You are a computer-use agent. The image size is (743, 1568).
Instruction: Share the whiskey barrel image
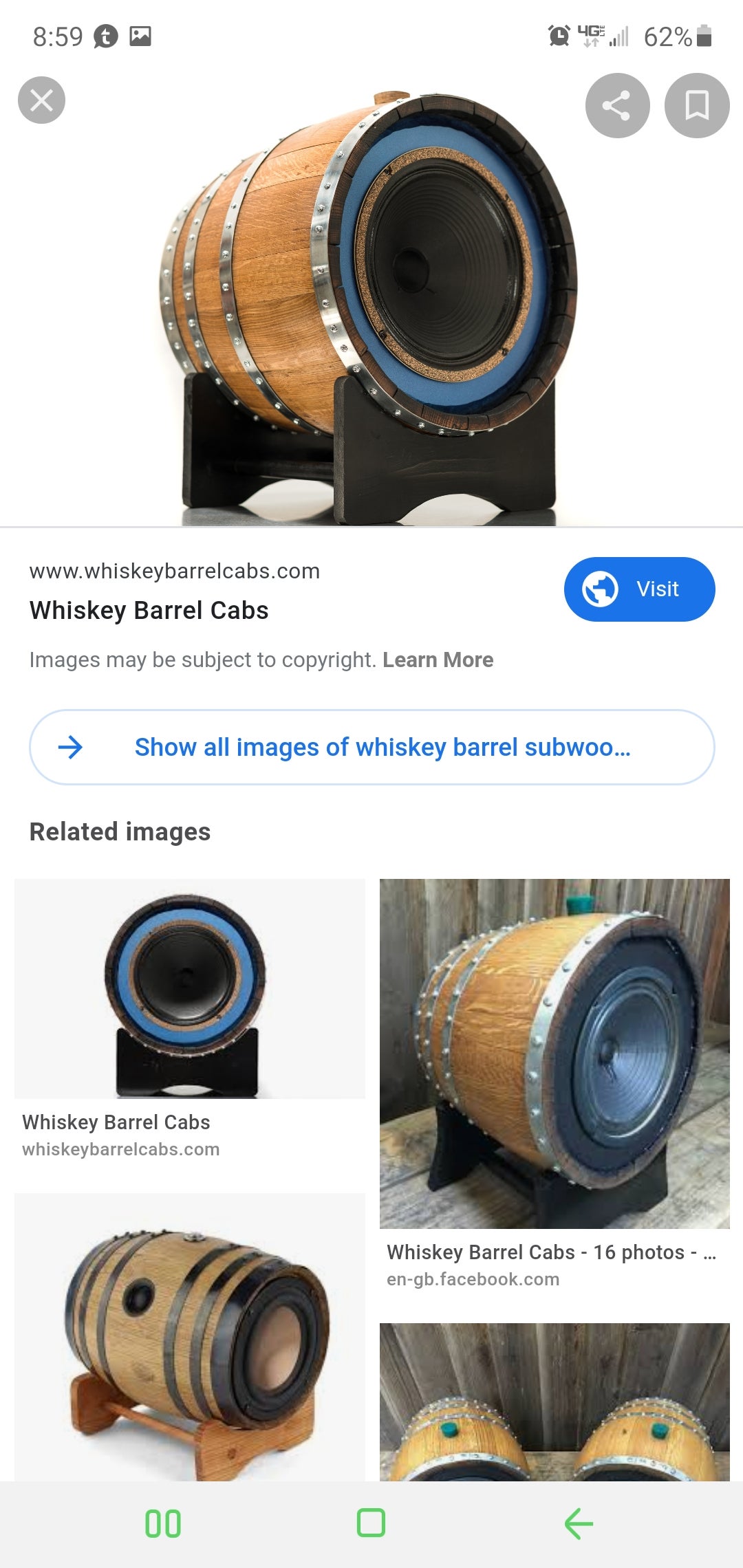[x=617, y=107]
